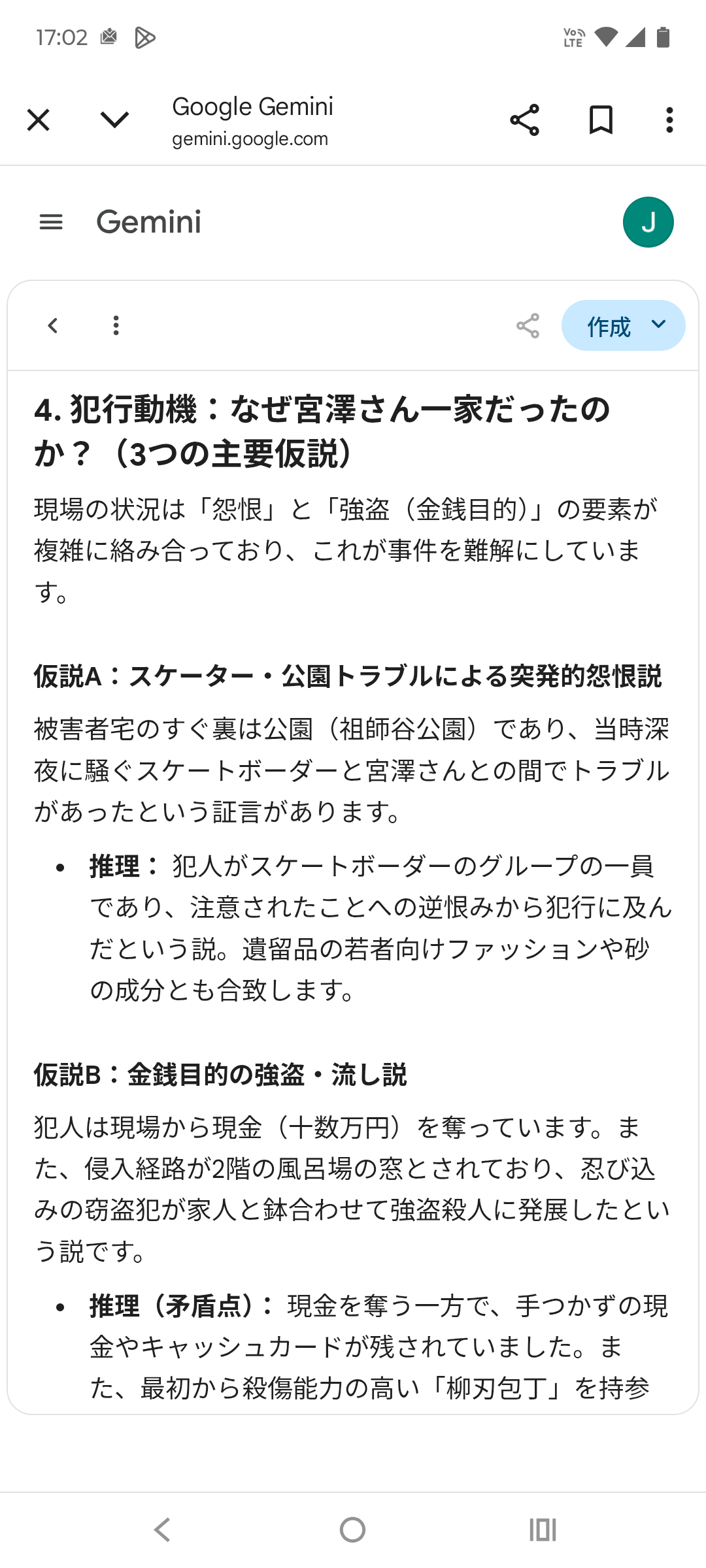Open the recent apps view
Image resolution: width=706 pixels, height=1568 pixels.
(x=543, y=1529)
